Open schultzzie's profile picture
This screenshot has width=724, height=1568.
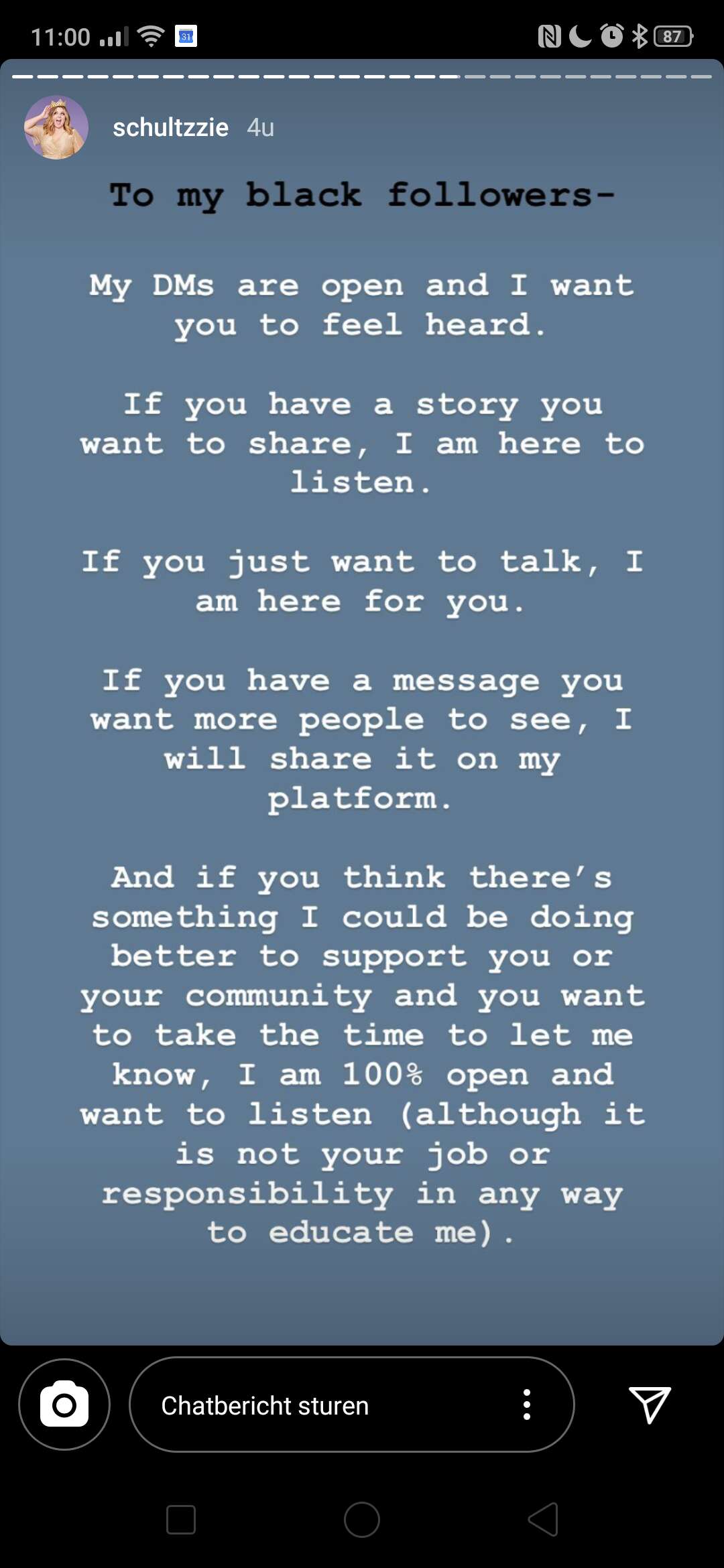pos(56,127)
